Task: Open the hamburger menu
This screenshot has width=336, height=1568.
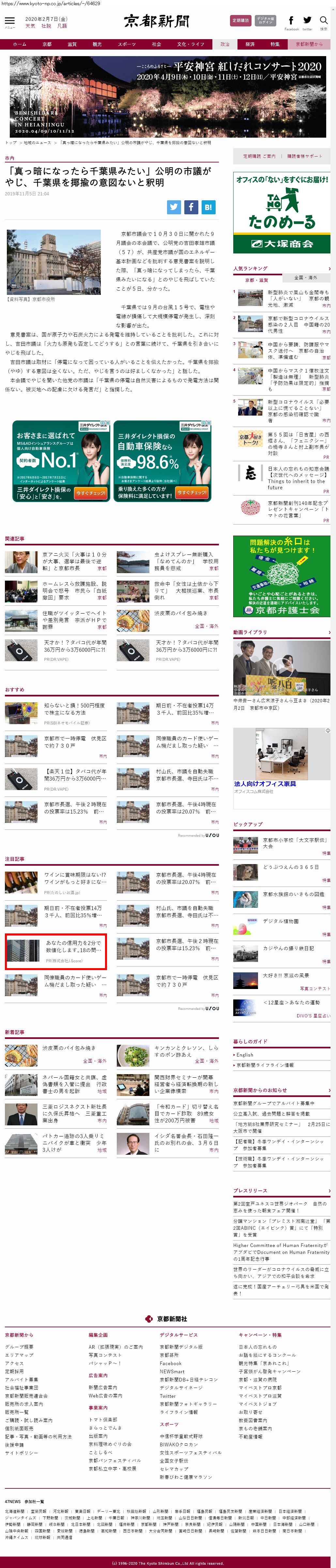Action: tap(10, 21)
